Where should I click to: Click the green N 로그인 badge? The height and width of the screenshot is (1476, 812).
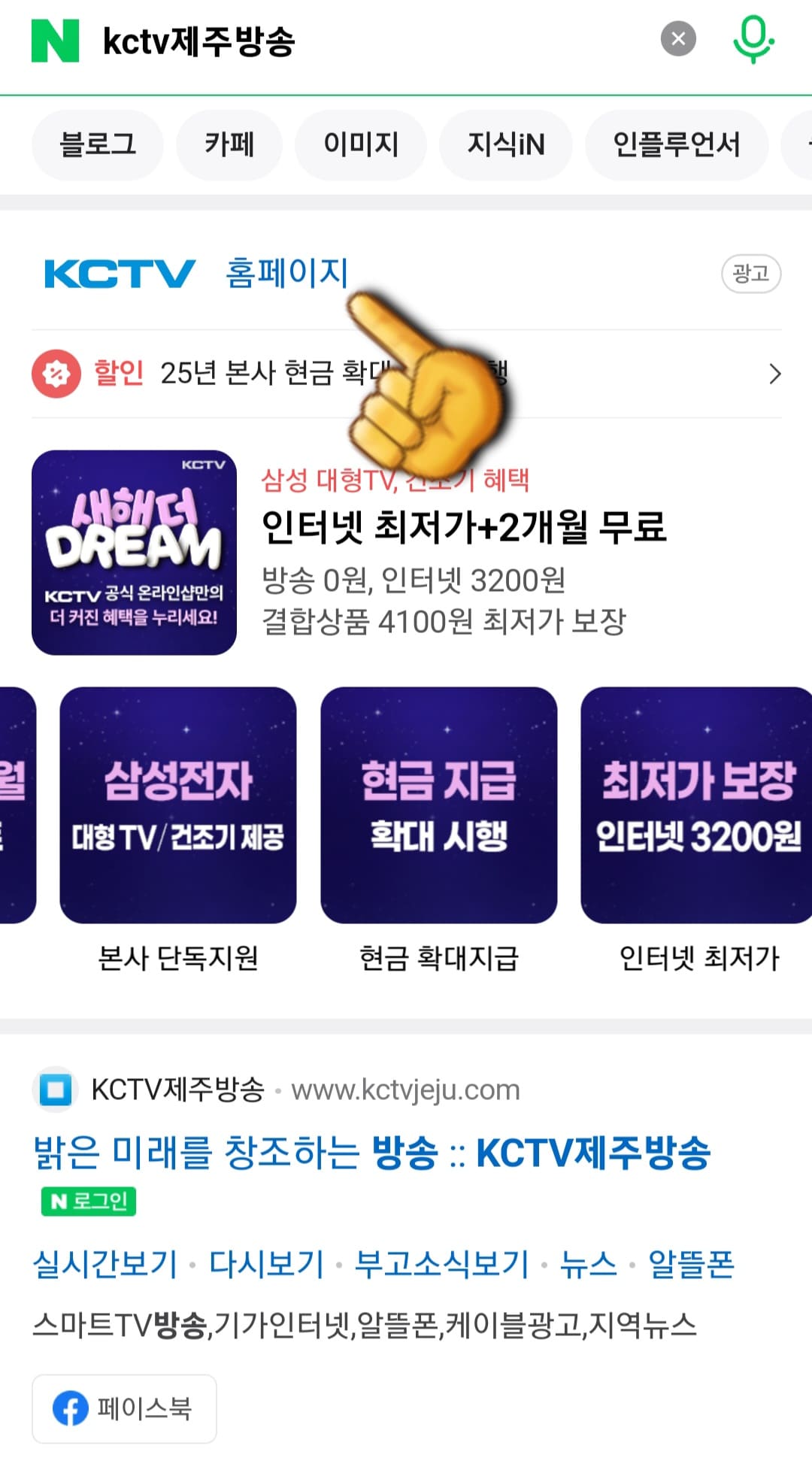coord(88,1201)
